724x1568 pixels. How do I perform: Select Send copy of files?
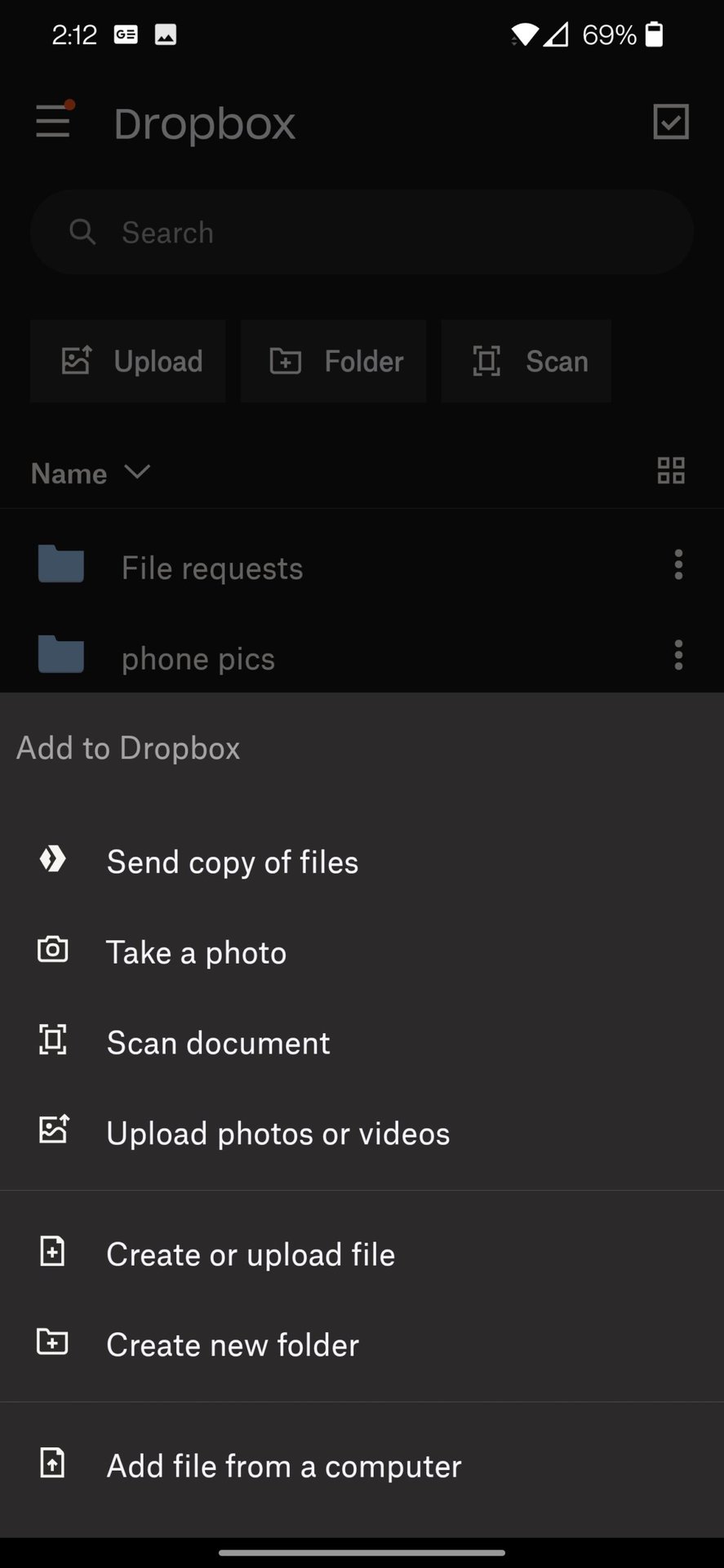click(233, 862)
